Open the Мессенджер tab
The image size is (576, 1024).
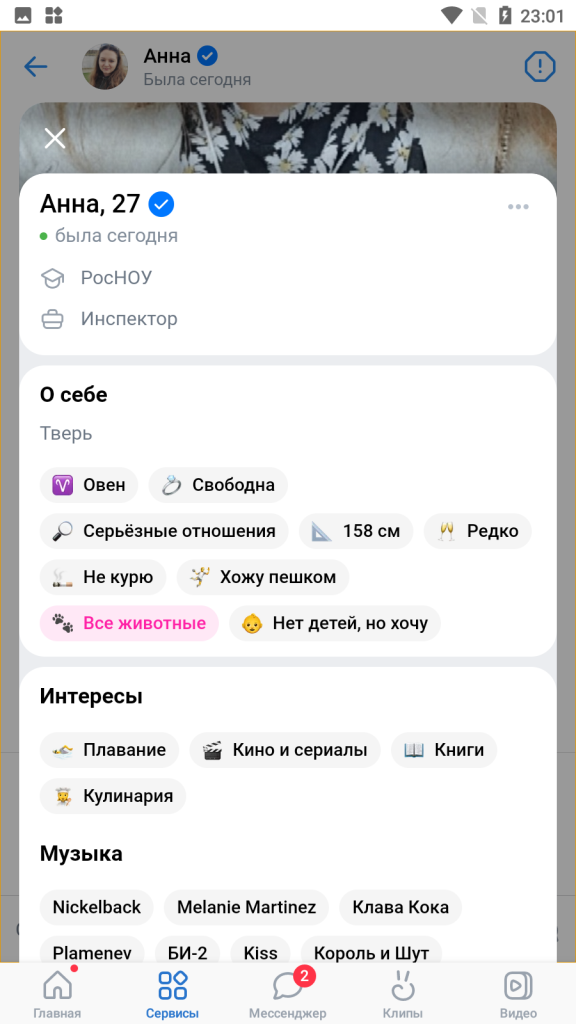click(x=287, y=994)
